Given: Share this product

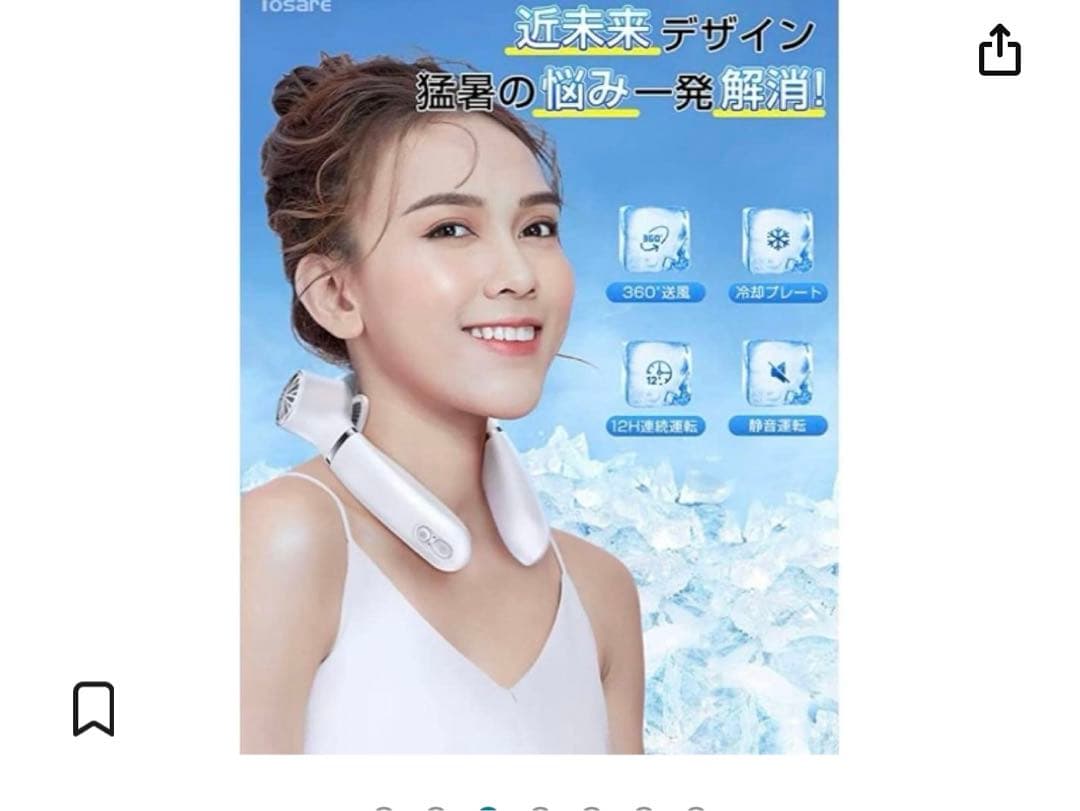Looking at the screenshot, I should coord(999,50).
